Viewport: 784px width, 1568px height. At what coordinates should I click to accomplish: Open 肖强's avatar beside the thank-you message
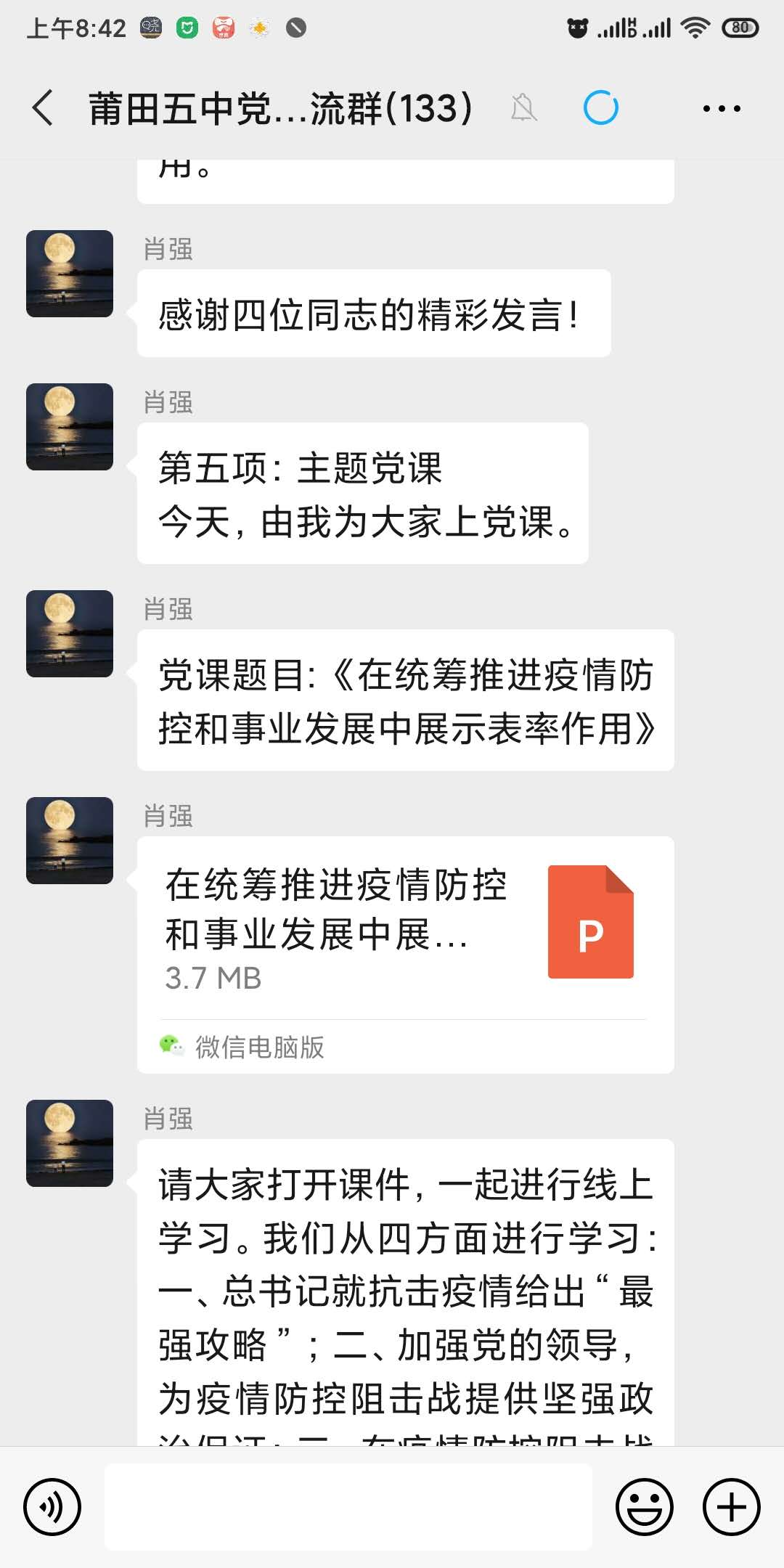coord(70,274)
